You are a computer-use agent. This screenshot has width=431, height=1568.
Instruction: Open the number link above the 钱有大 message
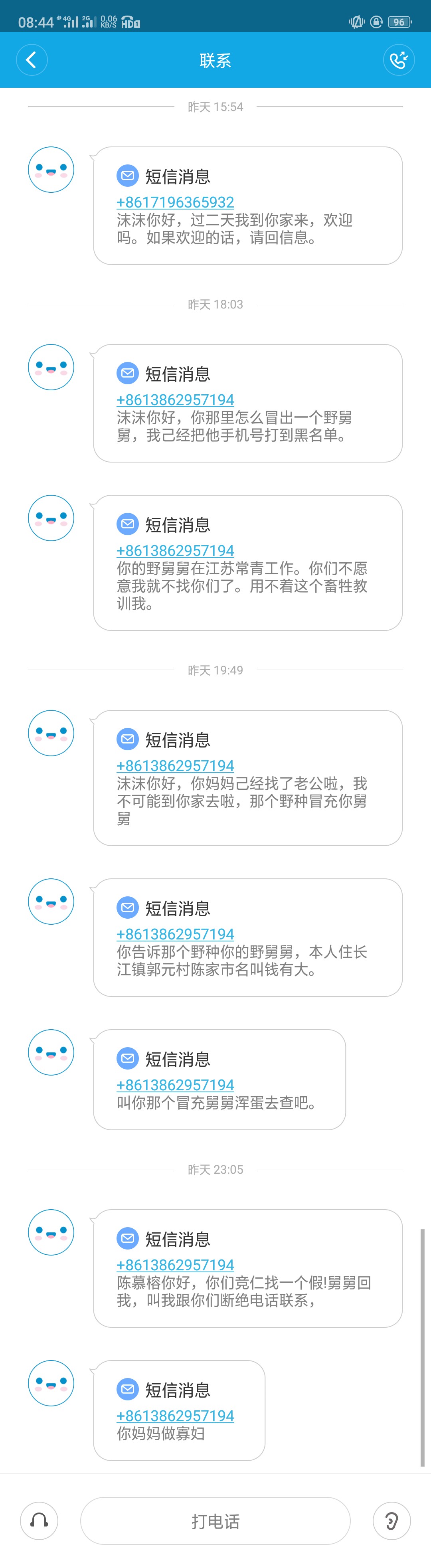(175, 934)
